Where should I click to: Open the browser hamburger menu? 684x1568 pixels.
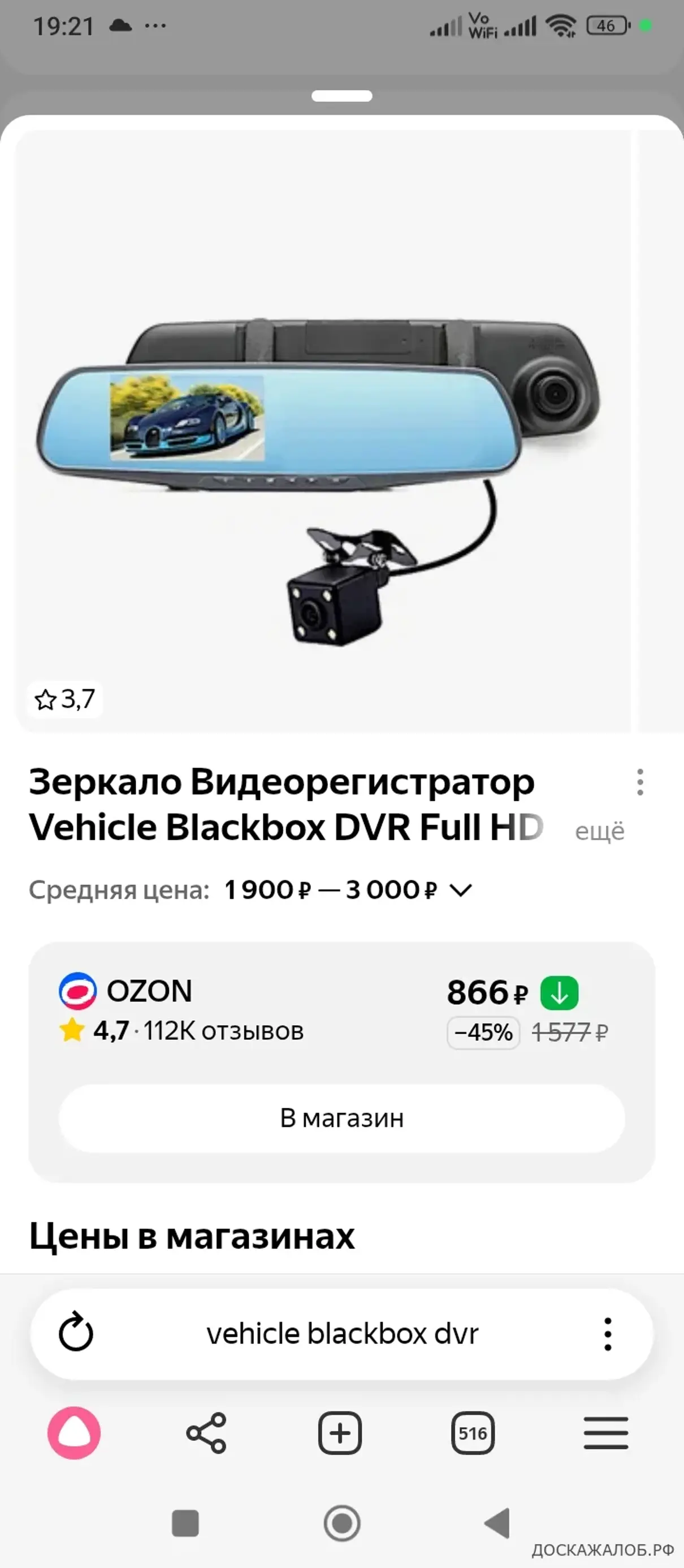605,1433
